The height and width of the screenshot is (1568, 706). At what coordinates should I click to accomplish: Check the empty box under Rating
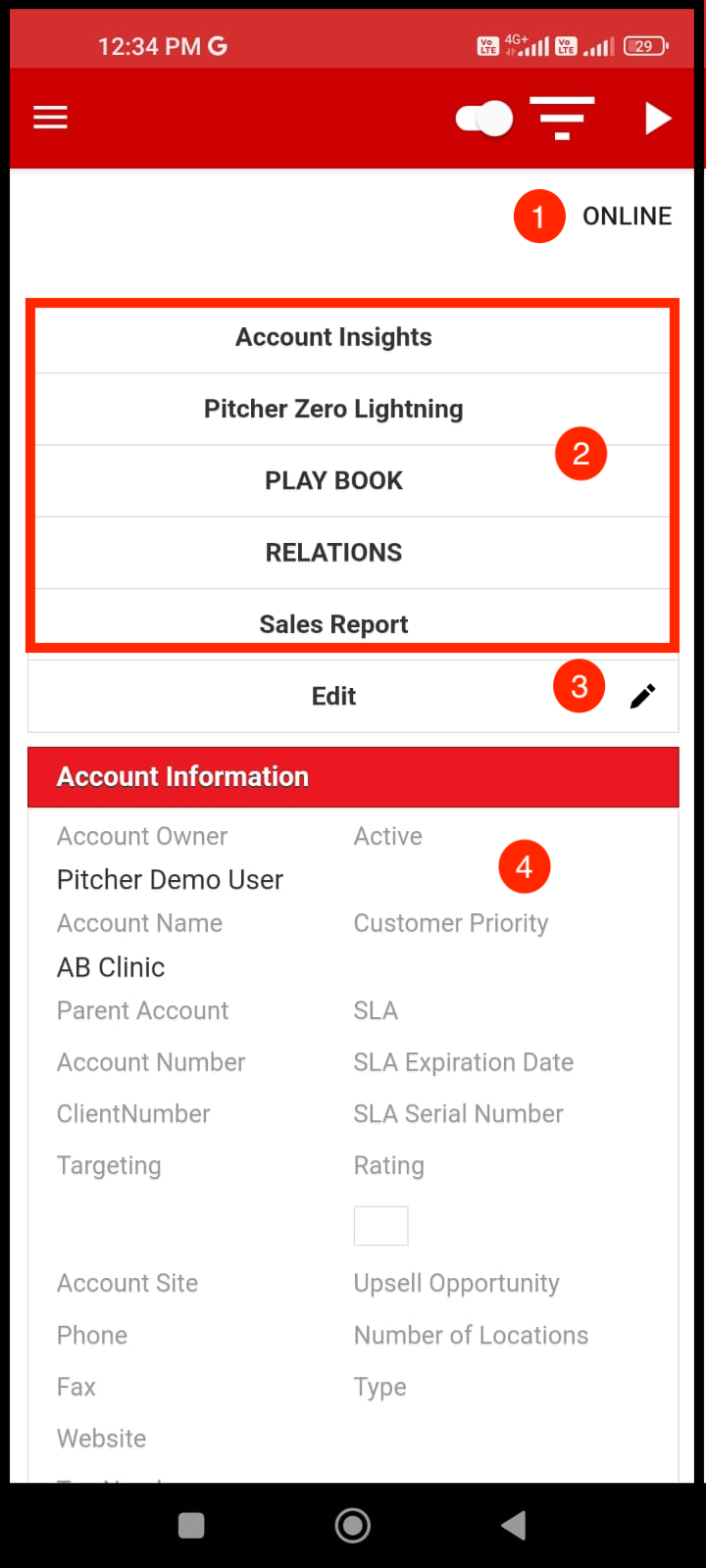point(380,1225)
